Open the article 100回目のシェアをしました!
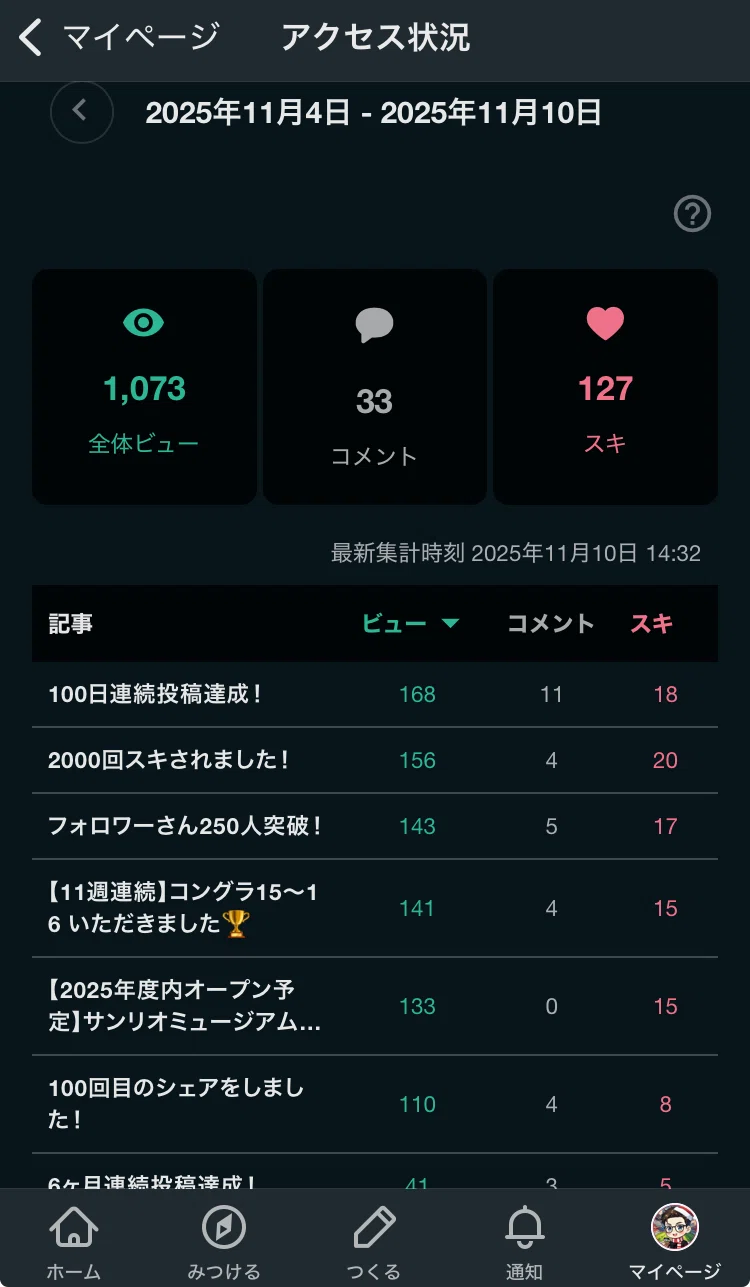This screenshot has height=1287, width=750. [375, 1104]
